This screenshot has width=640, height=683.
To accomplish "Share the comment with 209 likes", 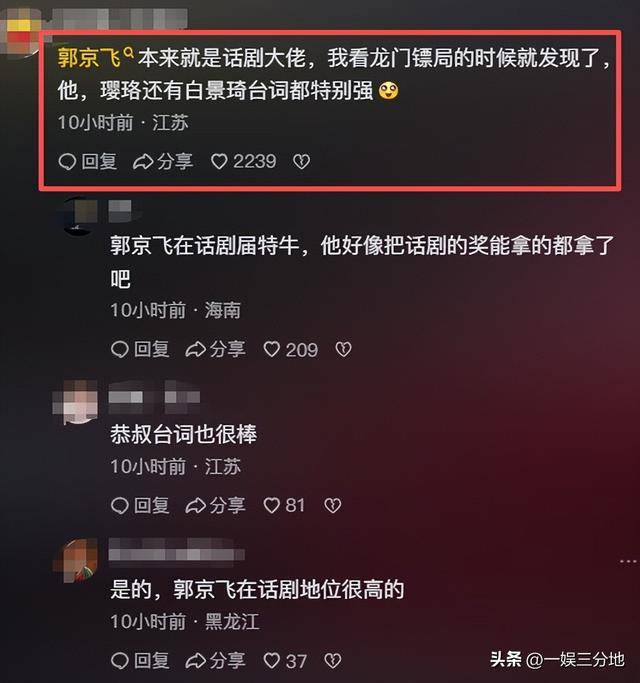I will [215, 349].
